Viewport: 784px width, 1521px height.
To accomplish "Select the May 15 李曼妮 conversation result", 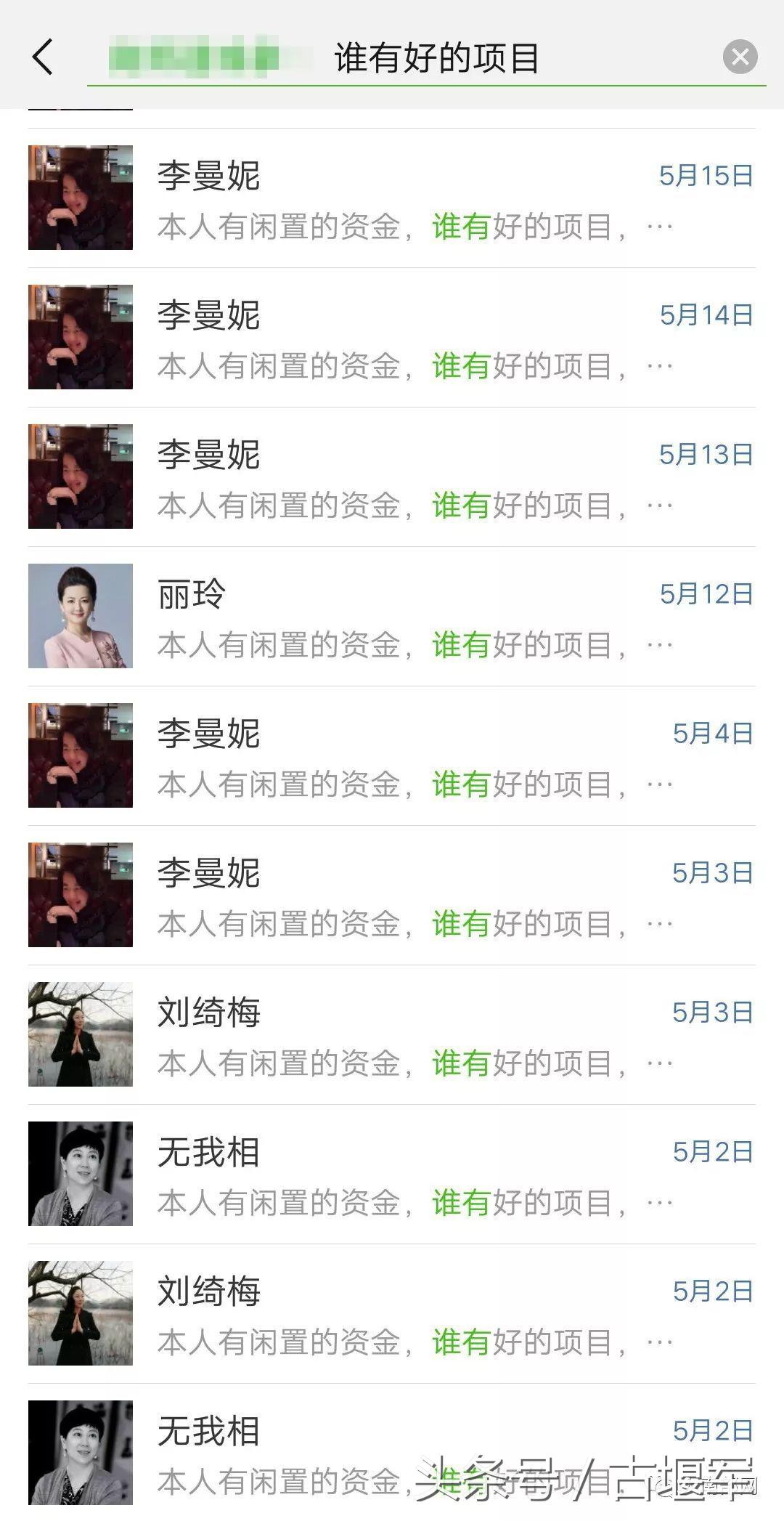I will pos(392,196).
